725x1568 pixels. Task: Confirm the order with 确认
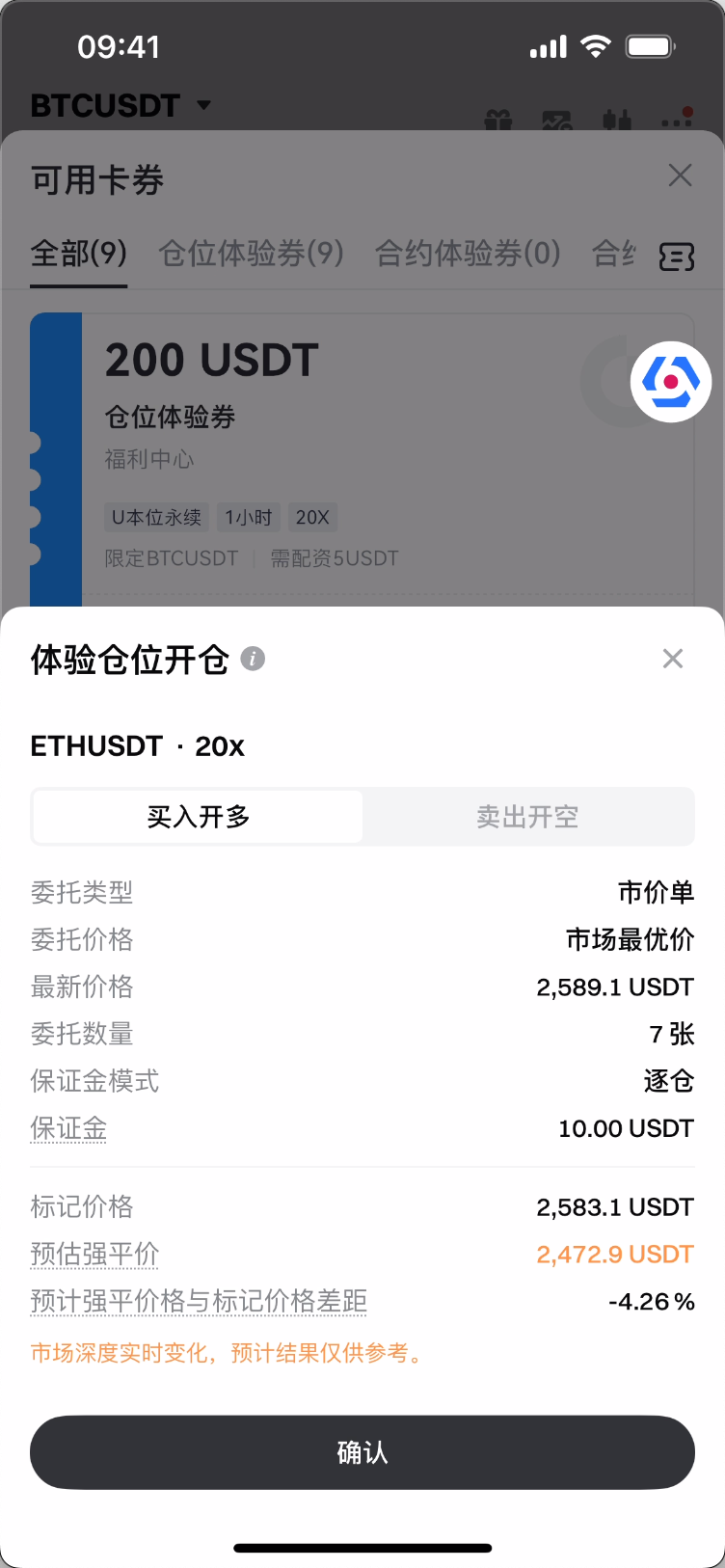tap(362, 1452)
